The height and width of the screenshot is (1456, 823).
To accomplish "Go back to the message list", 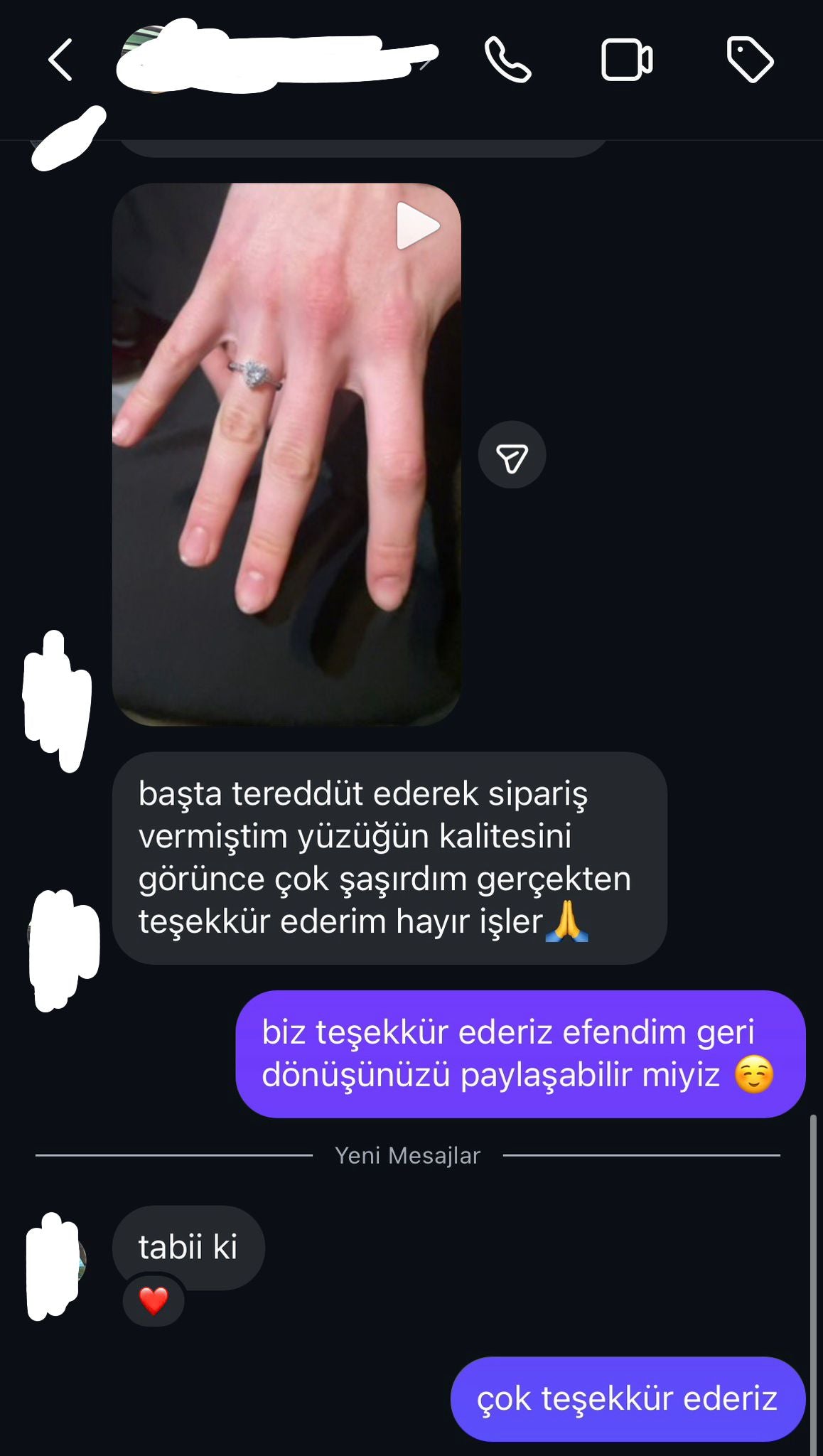I will 60,60.
